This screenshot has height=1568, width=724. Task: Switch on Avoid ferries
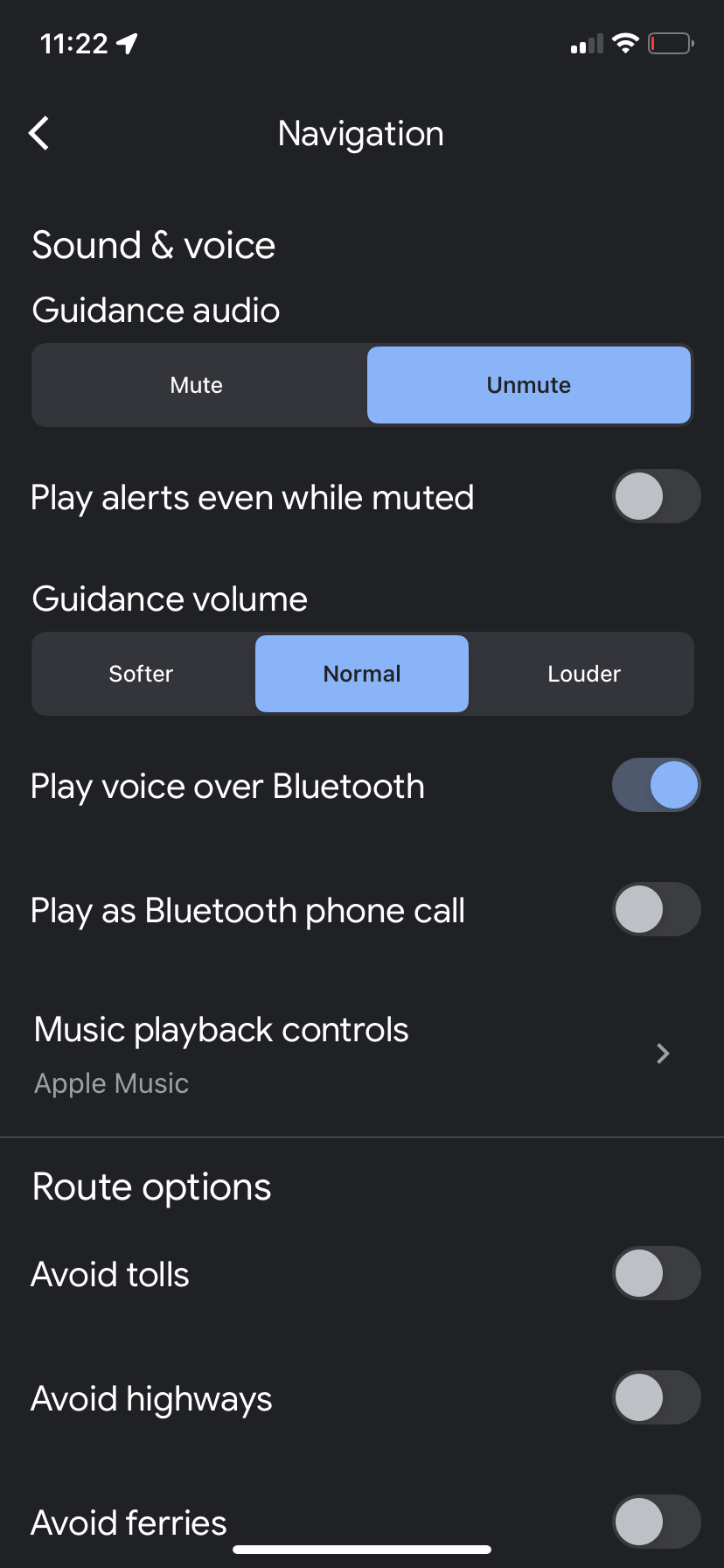(656, 1522)
